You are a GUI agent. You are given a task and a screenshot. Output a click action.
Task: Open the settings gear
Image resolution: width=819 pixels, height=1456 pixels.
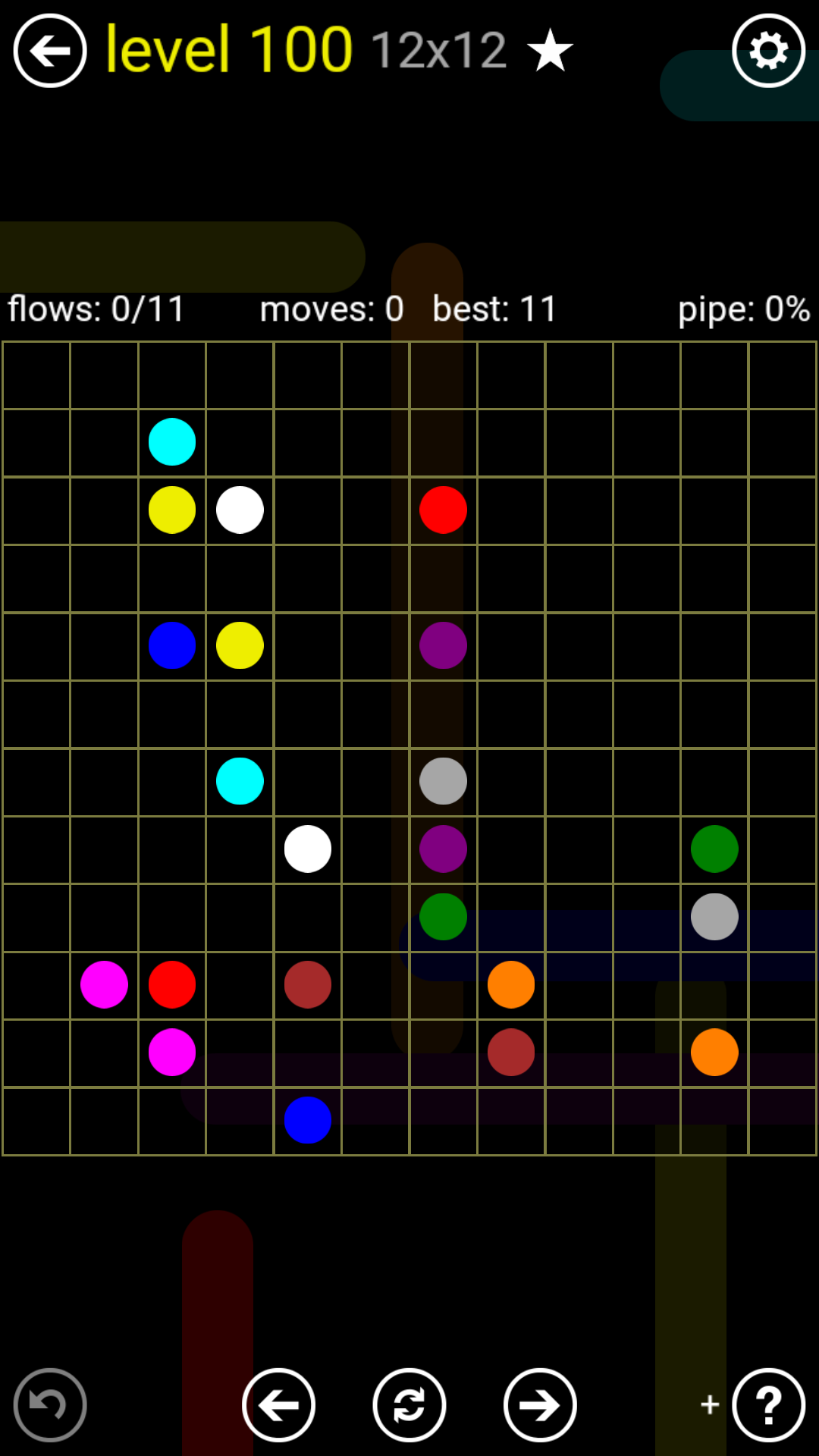(768, 51)
